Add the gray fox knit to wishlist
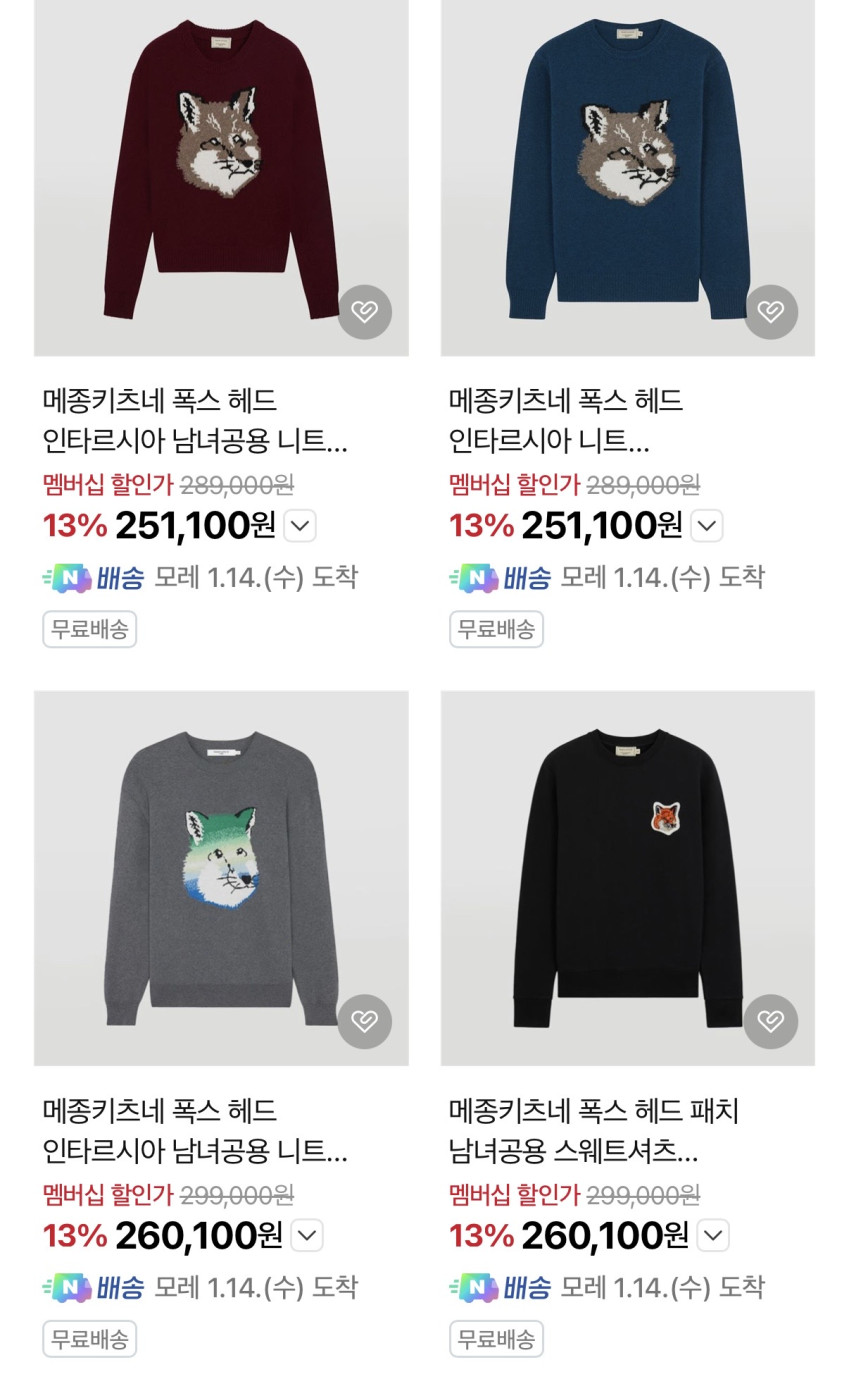 [364, 1021]
